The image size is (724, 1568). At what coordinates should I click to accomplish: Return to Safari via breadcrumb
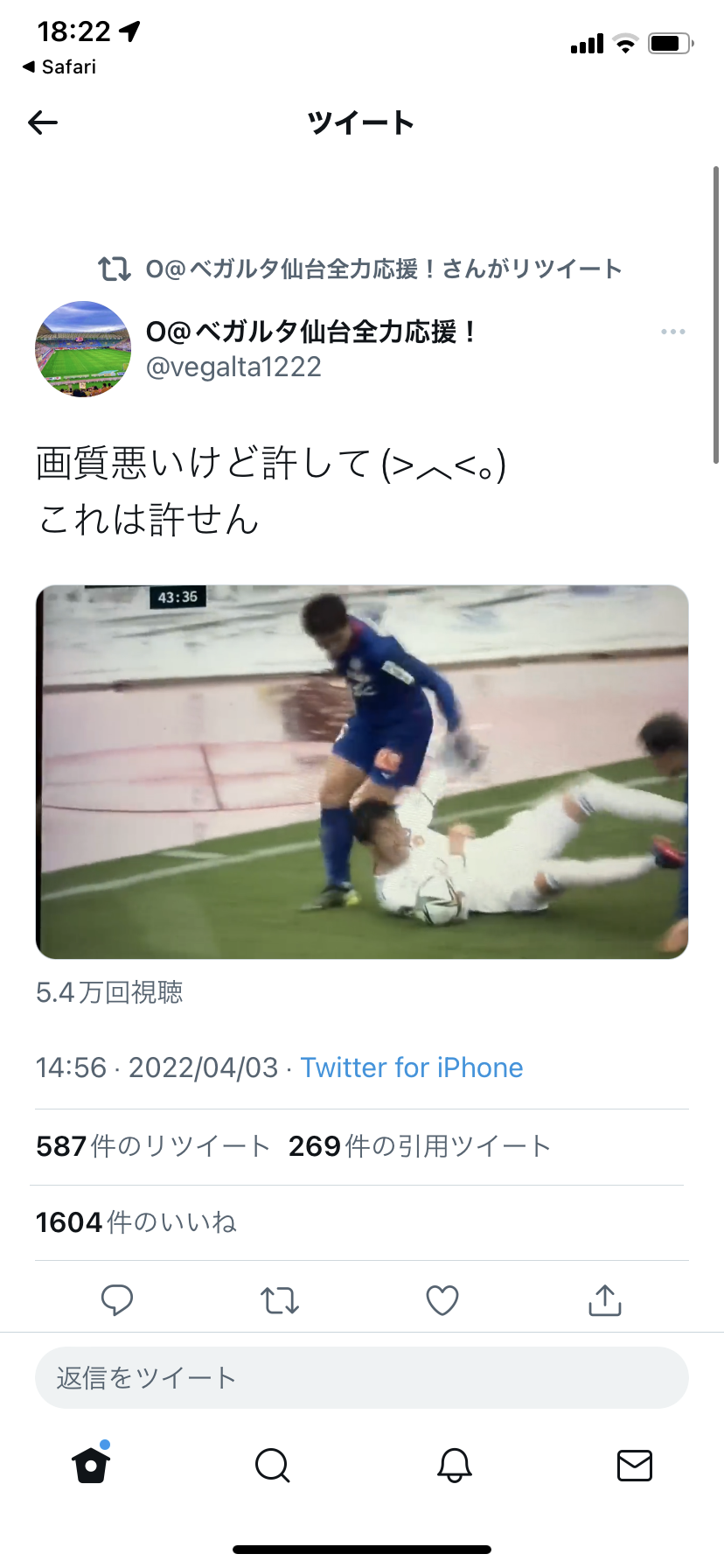pos(59,66)
